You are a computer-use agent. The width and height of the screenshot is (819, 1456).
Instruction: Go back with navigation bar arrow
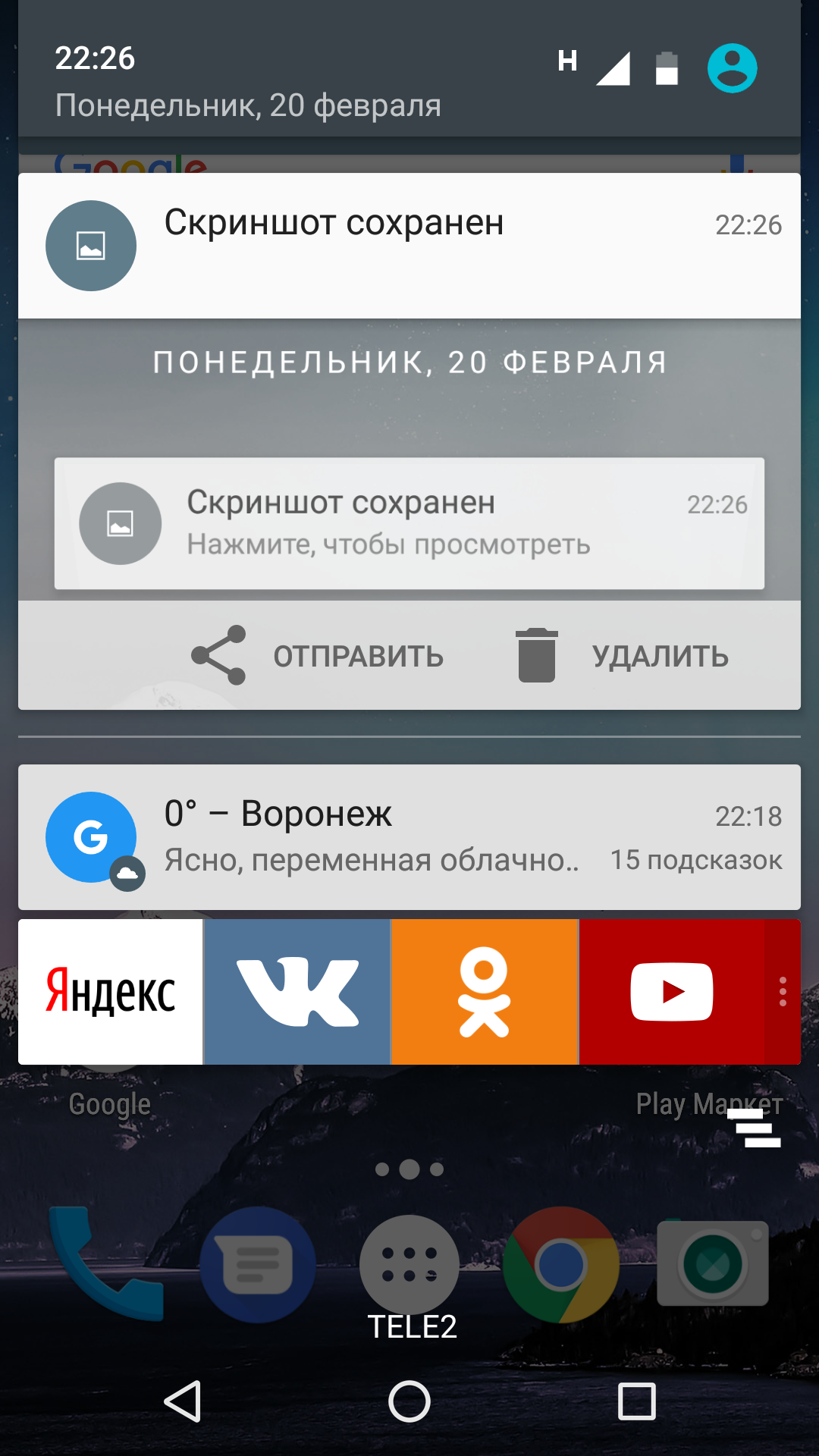point(182,1401)
